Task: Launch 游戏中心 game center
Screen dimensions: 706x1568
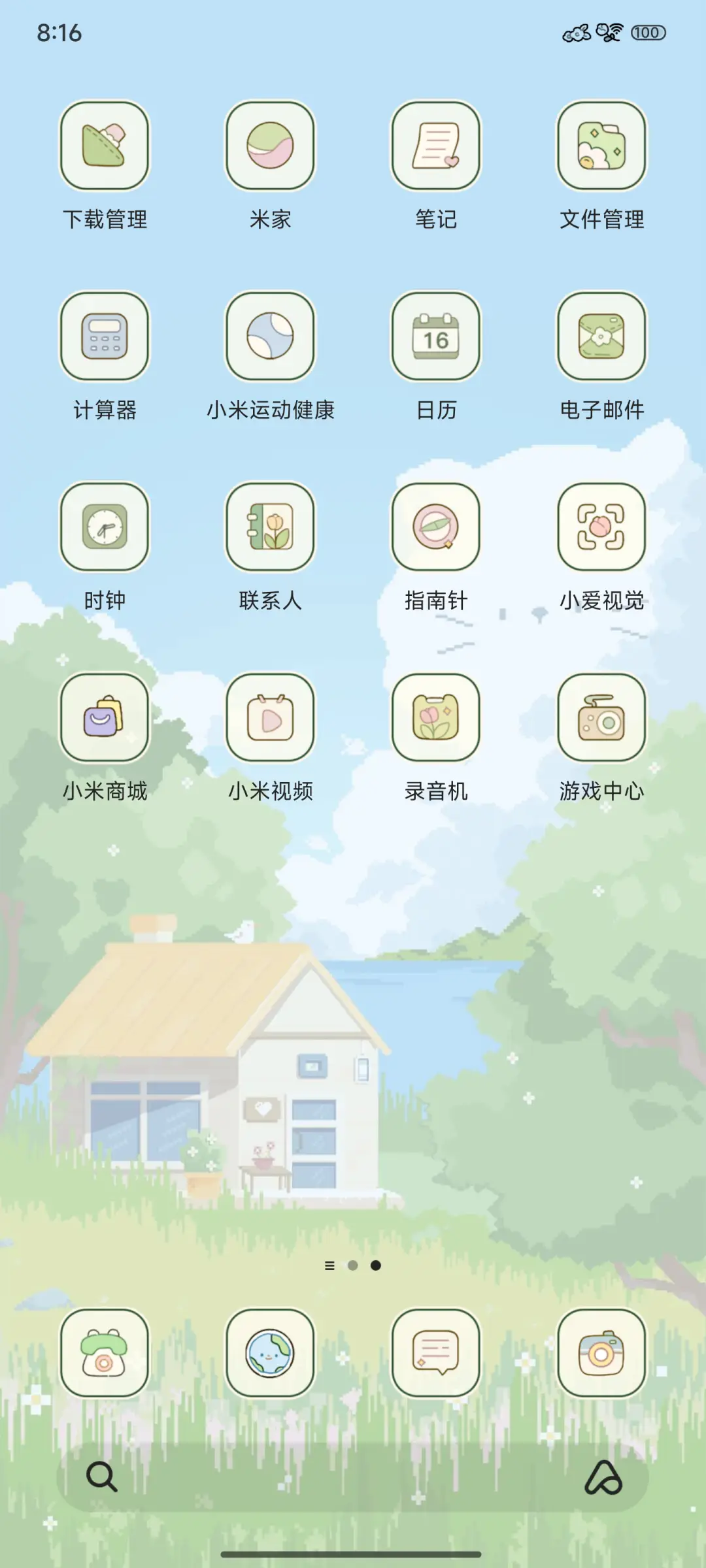Action: tap(601, 717)
